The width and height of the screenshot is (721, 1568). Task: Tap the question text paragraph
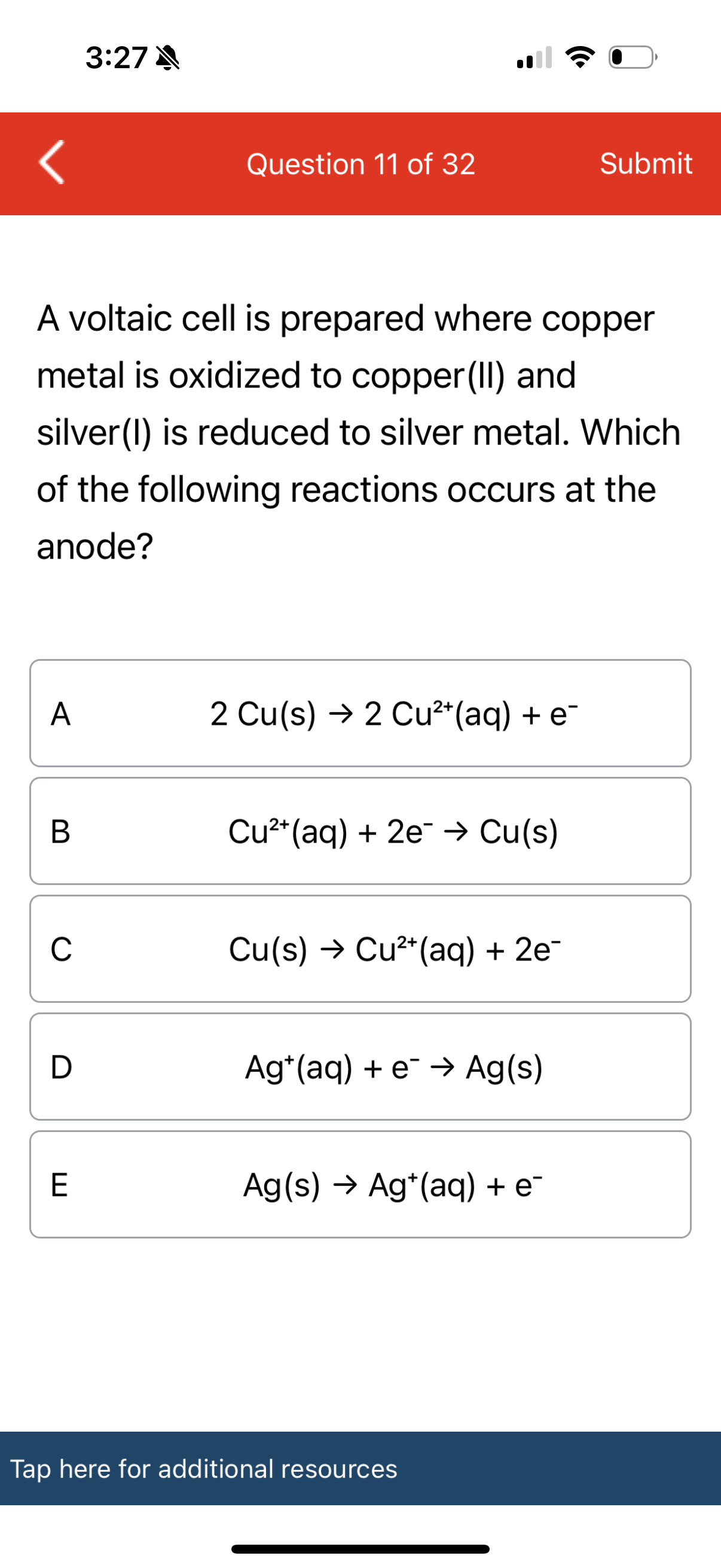coord(359,432)
